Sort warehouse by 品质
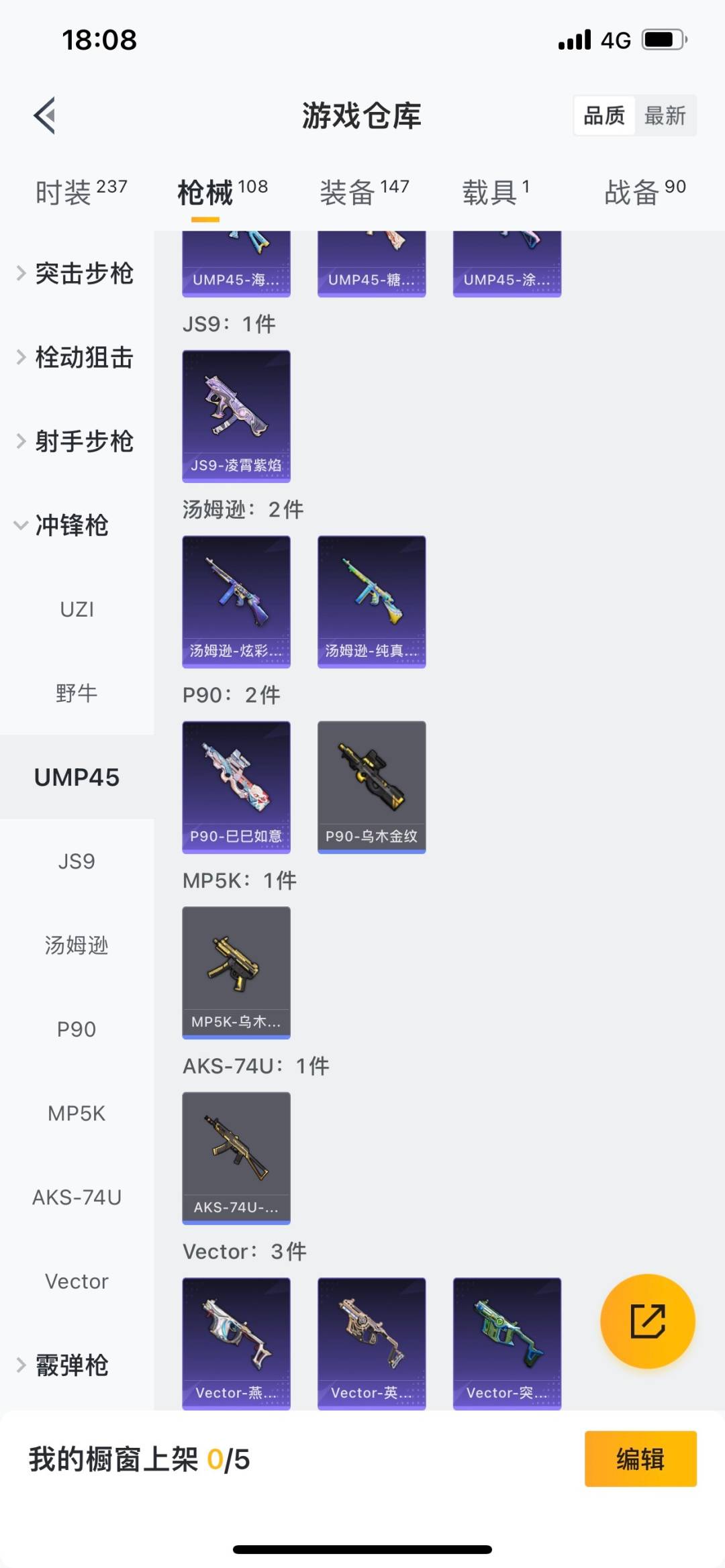The width and height of the screenshot is (725, 1568). click(604, 115)
